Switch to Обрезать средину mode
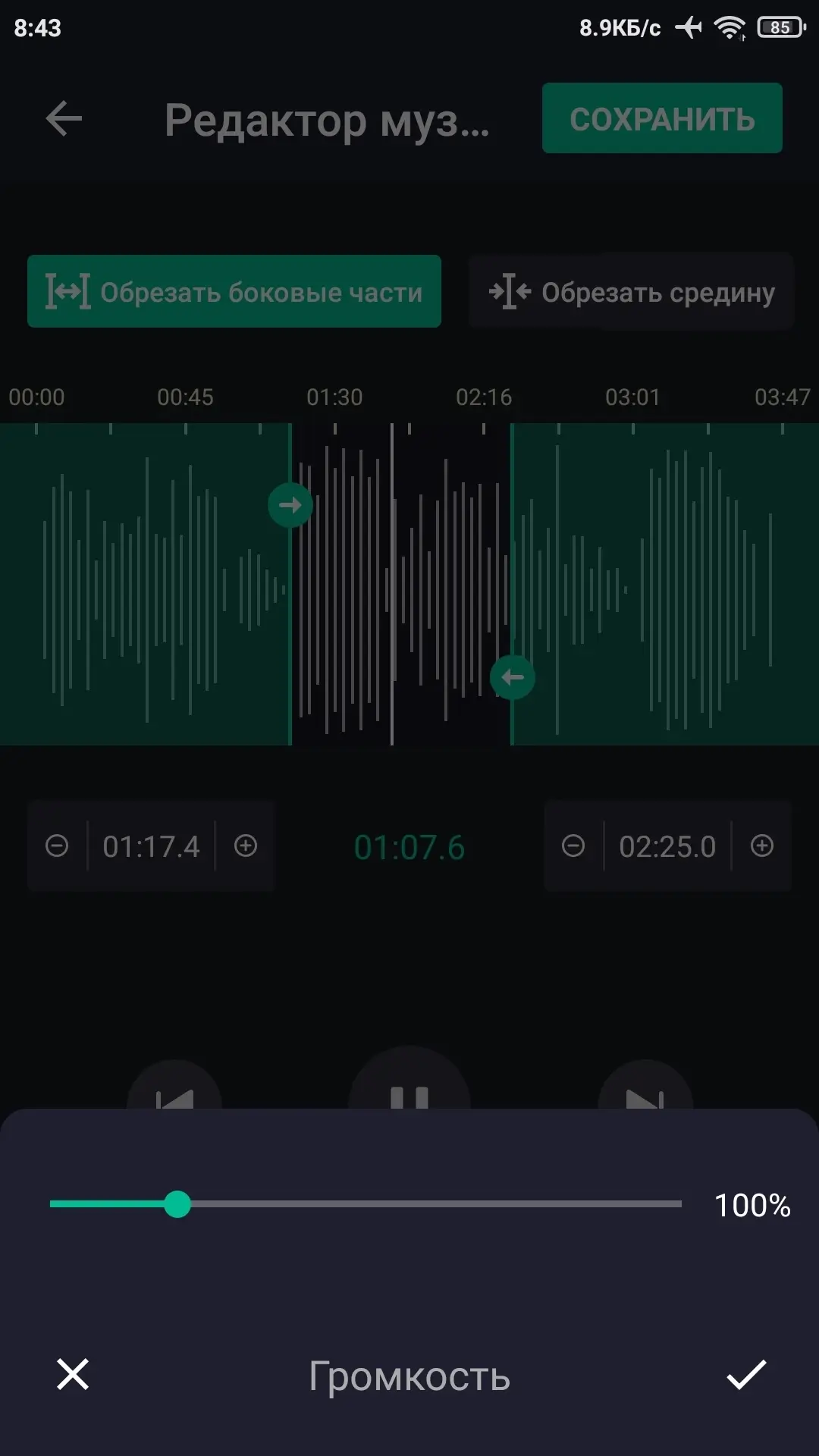Viewport: 819px width, 1456px height. tap(631, 292)
